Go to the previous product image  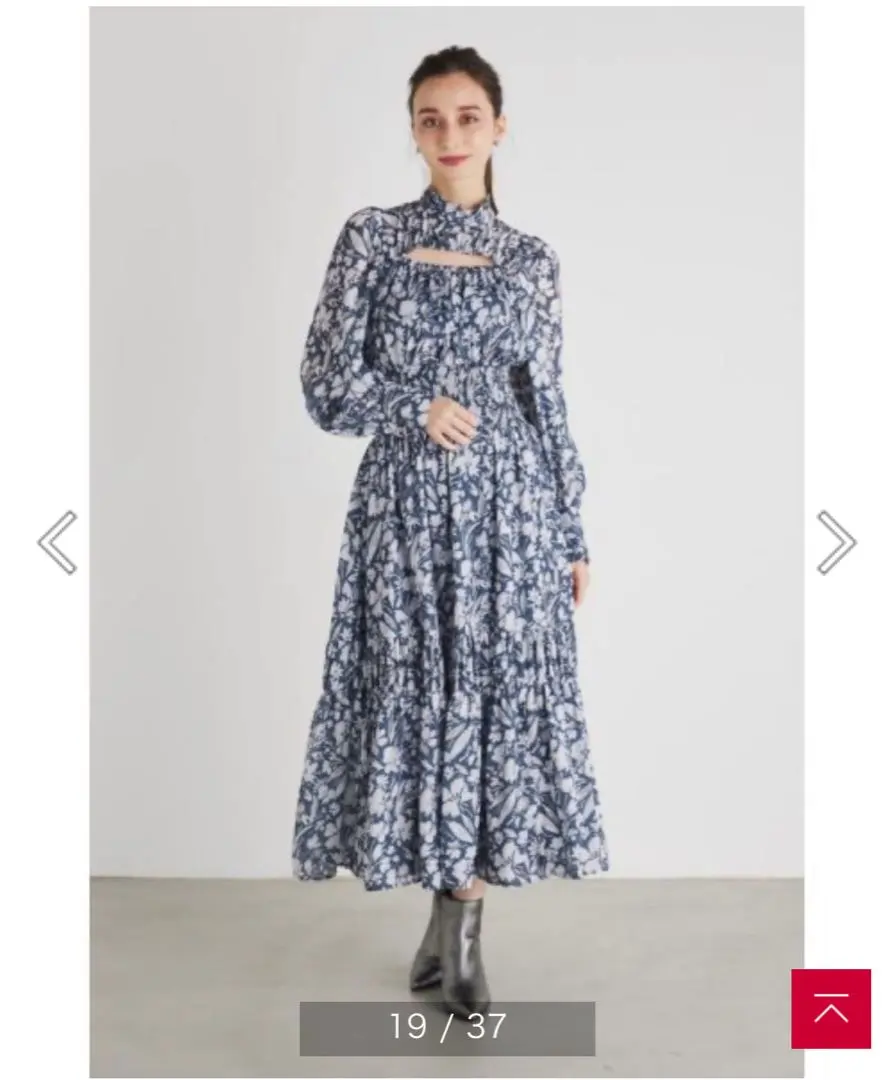pos(57,542)
